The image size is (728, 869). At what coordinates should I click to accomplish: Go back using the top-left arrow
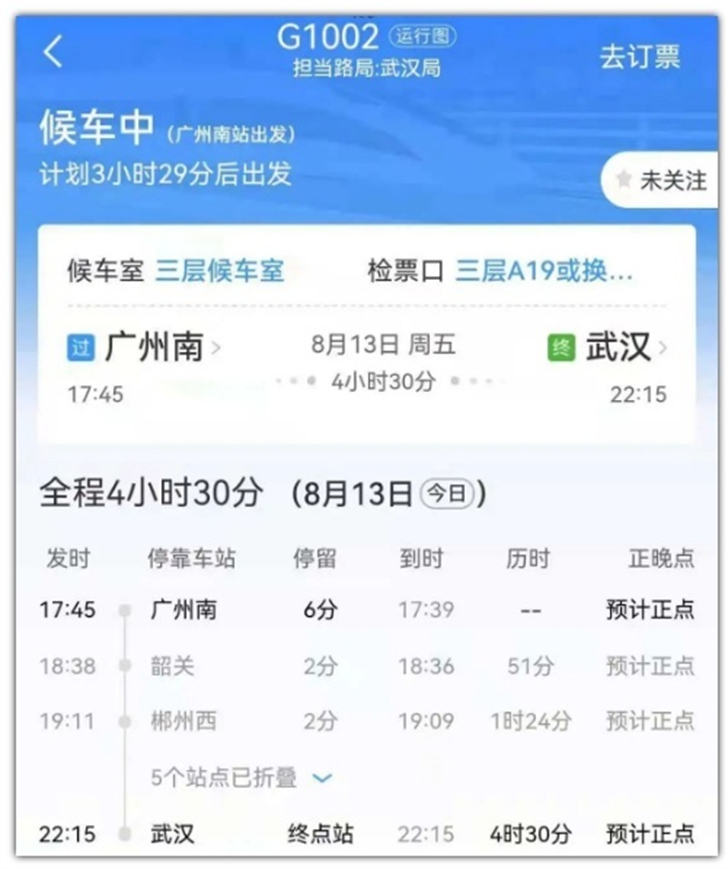[53, 52]
